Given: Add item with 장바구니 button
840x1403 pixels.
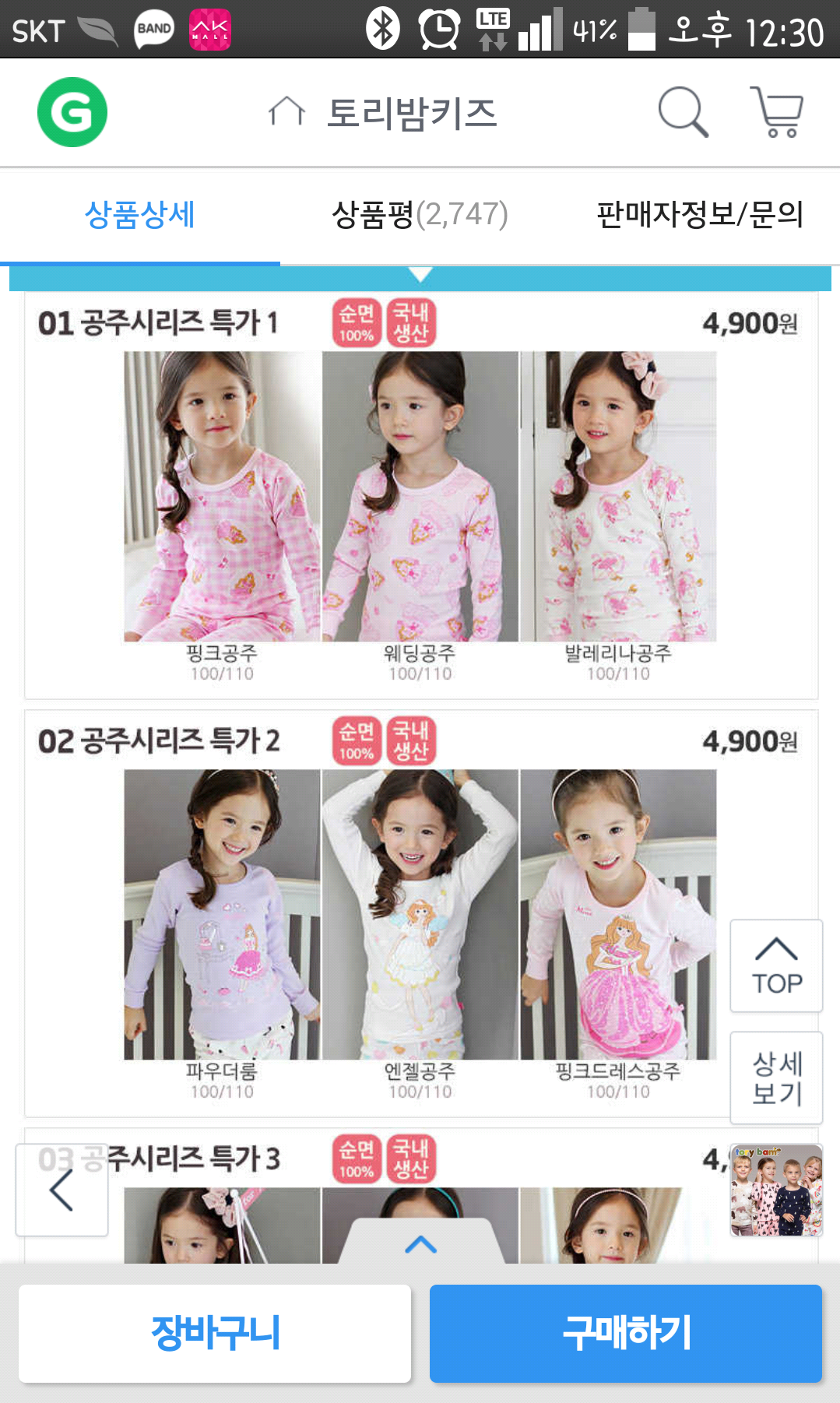Looking at the screenshot, I should [x=215, y=1333].
